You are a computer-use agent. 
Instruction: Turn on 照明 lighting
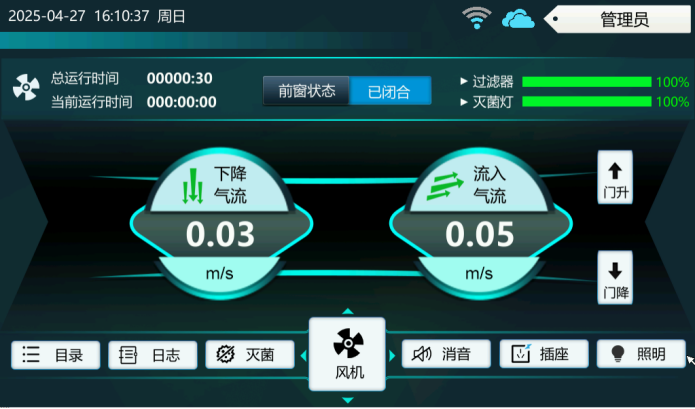(x=639, y=354)
